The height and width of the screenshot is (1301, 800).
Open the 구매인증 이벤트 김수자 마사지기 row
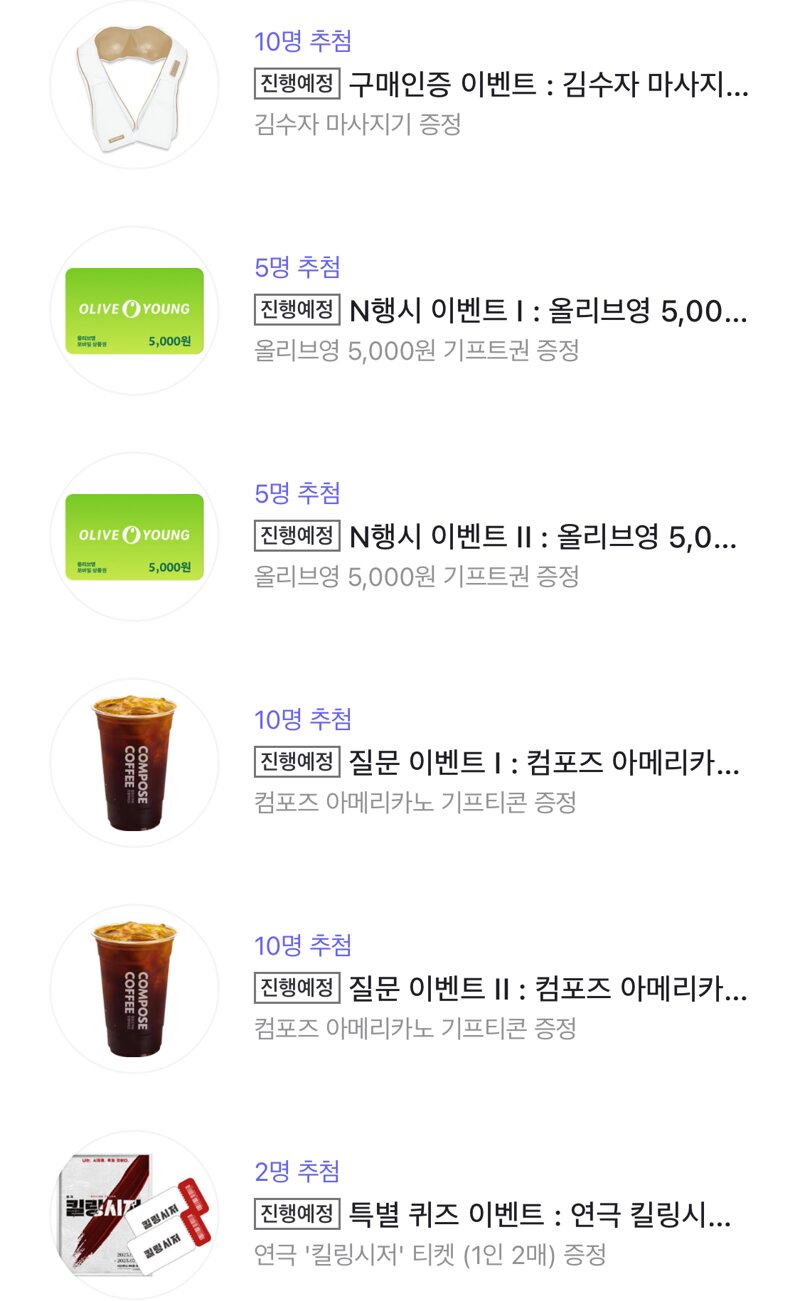(400, 84)
